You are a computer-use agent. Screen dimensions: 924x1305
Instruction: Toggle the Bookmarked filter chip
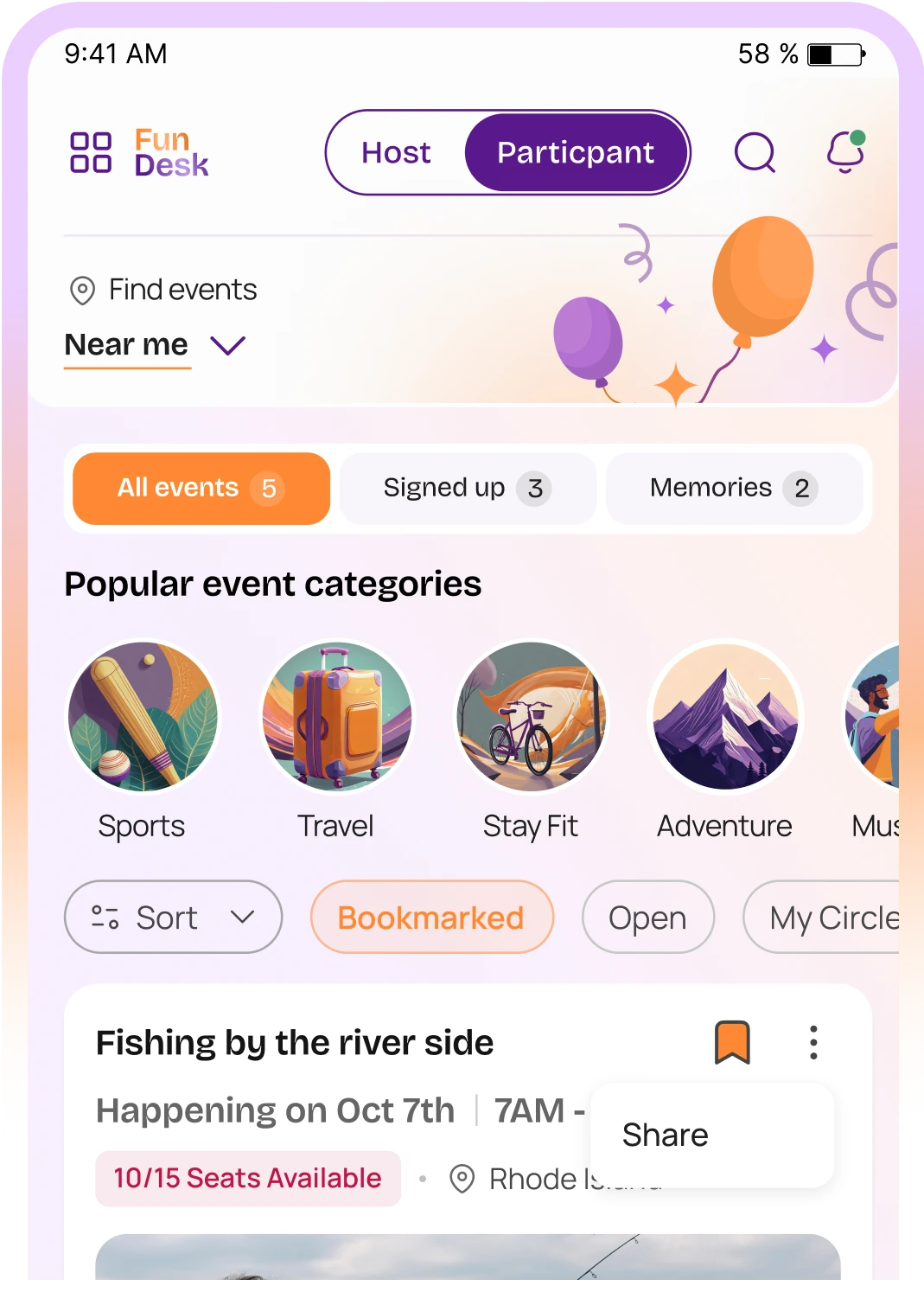click(431, 917)
